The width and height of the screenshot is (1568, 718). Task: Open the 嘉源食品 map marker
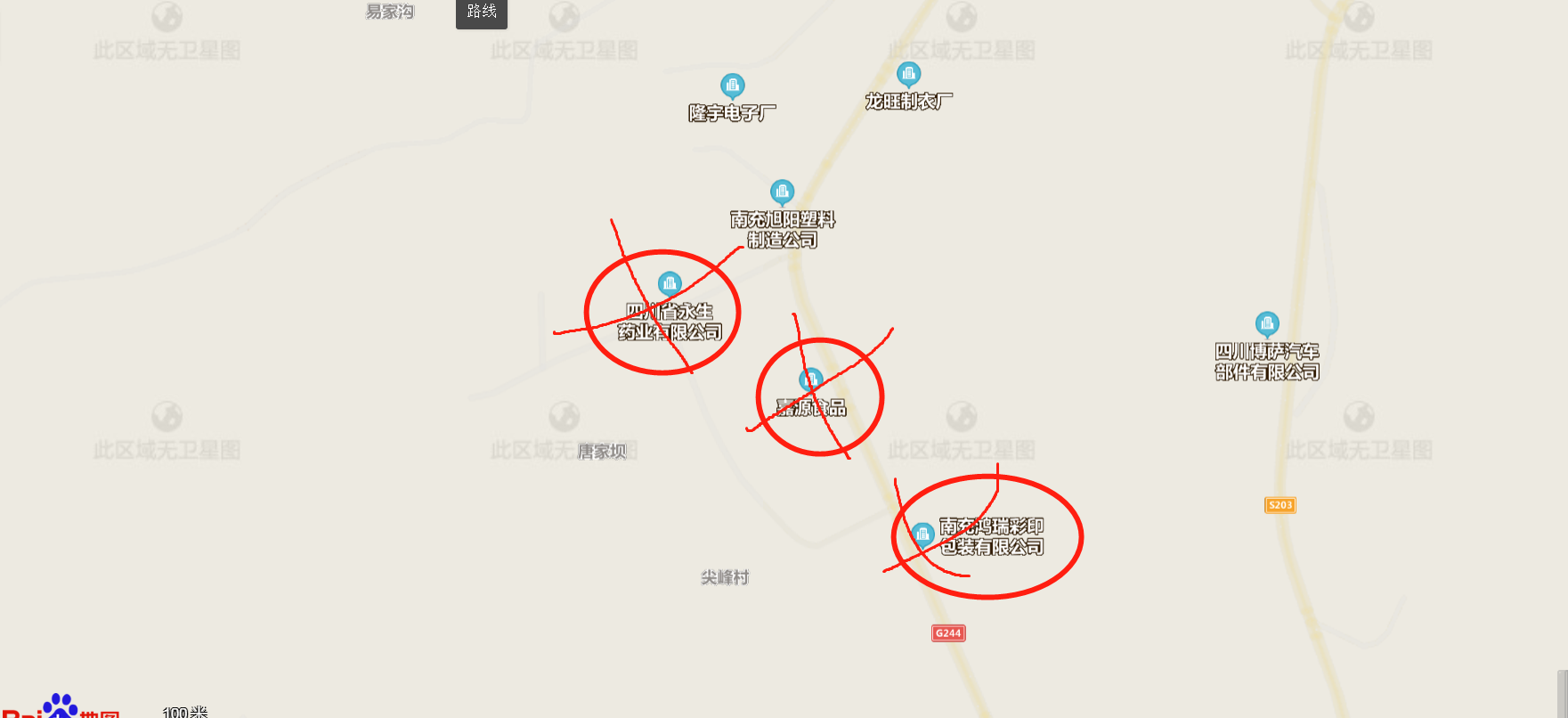point(810,380)
